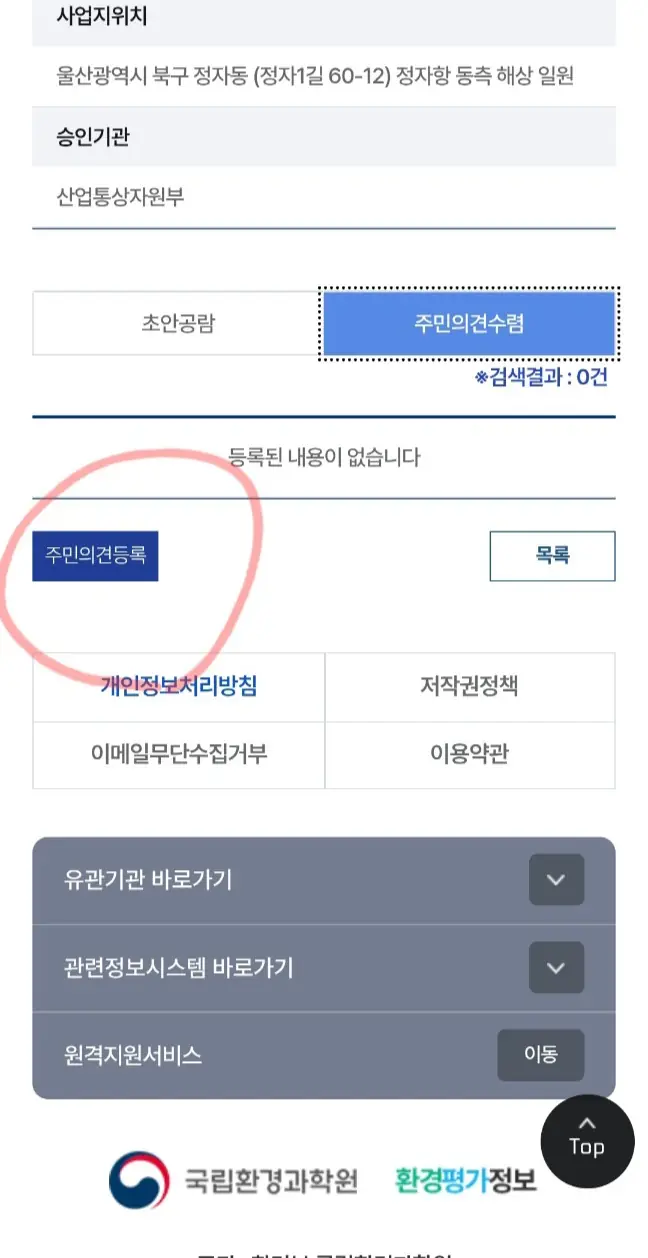Tap 이동 for 원격지원서비스
The image size is (648, 1258).
540,1054
